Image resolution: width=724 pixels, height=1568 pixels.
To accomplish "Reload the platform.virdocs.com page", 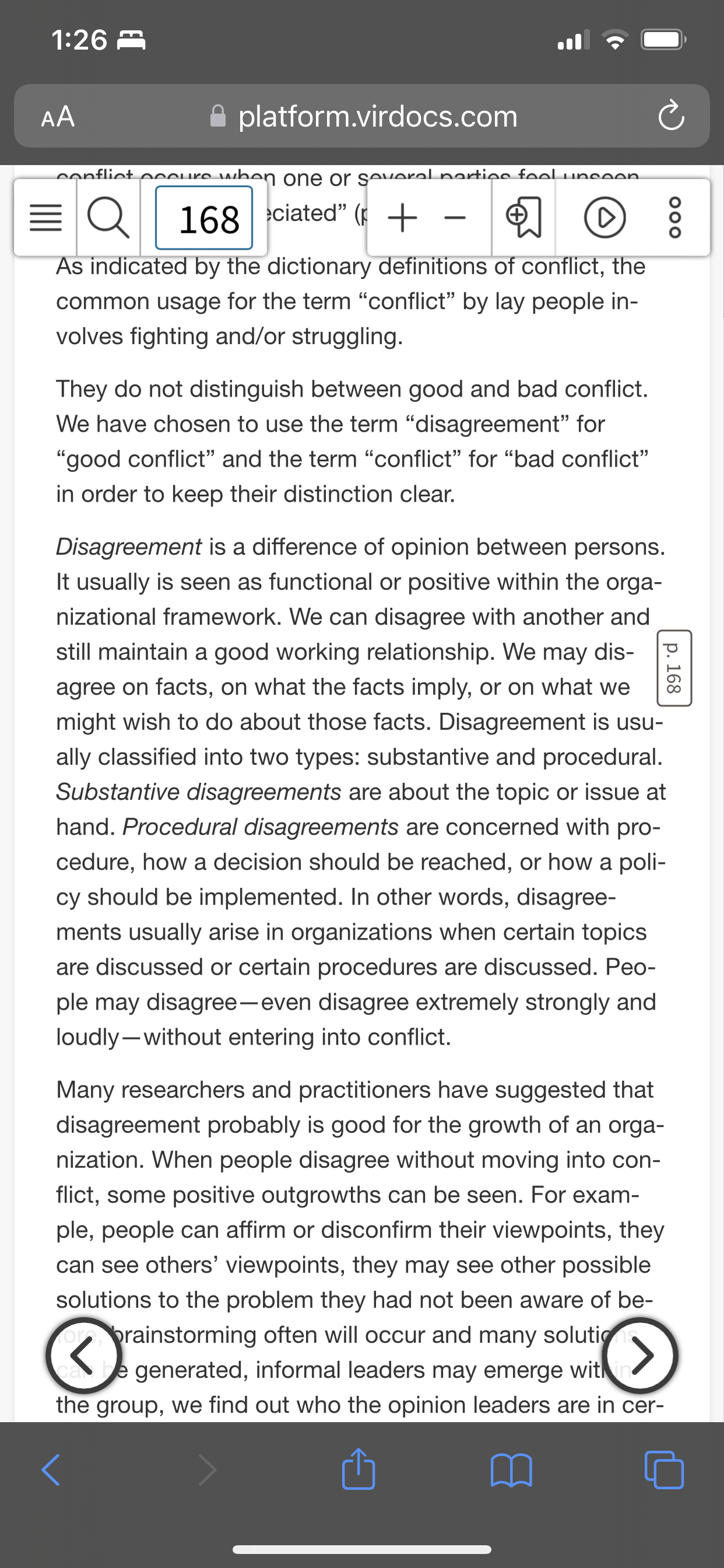I will click(x=670, y=116).
